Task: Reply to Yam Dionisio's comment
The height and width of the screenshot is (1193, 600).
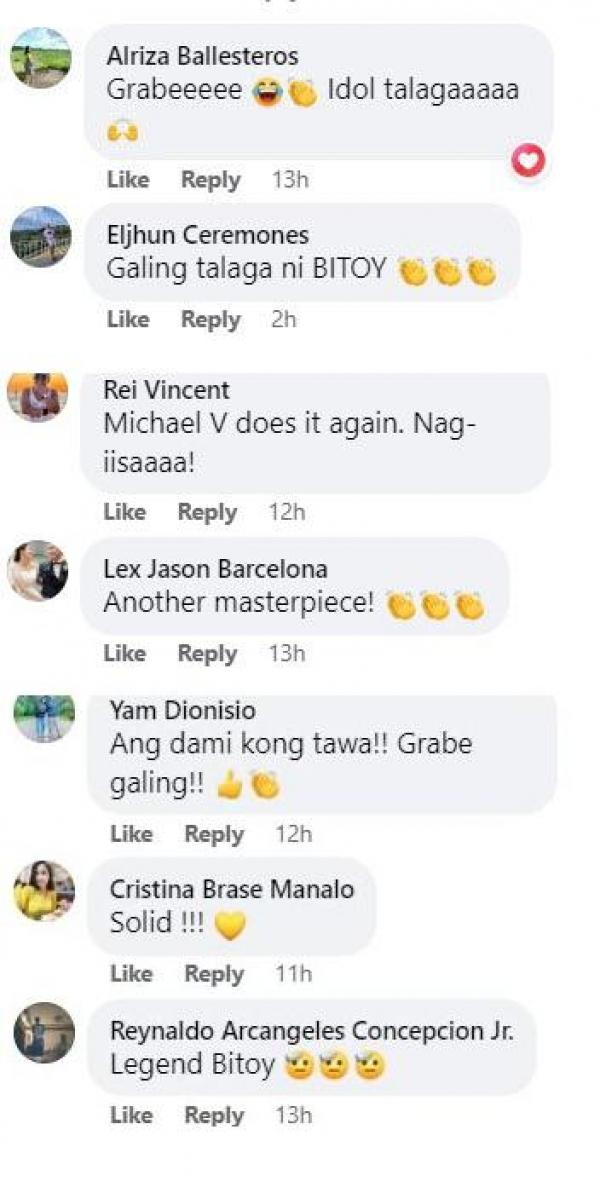Action: click(x=214, y=834)
